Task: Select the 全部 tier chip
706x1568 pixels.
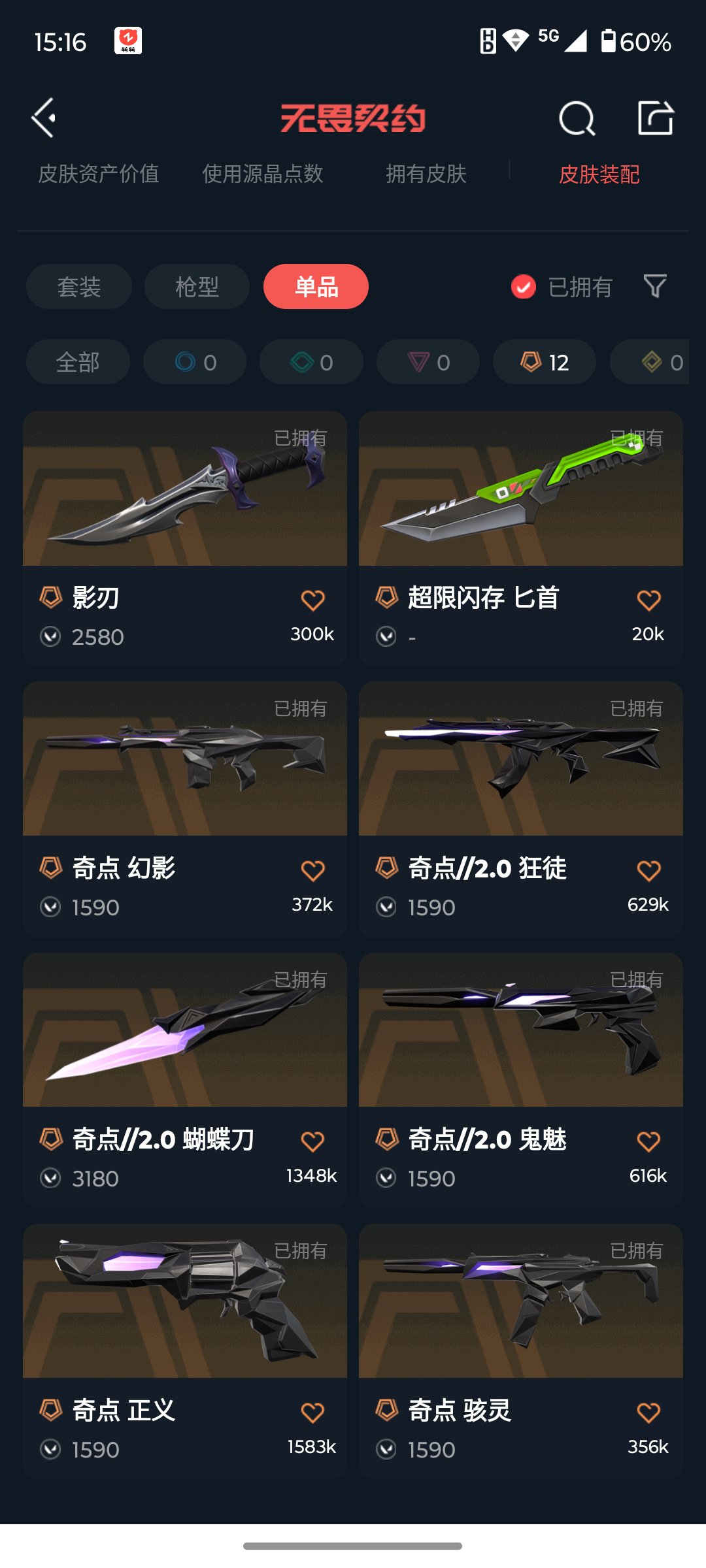Action: coord(78,362)
